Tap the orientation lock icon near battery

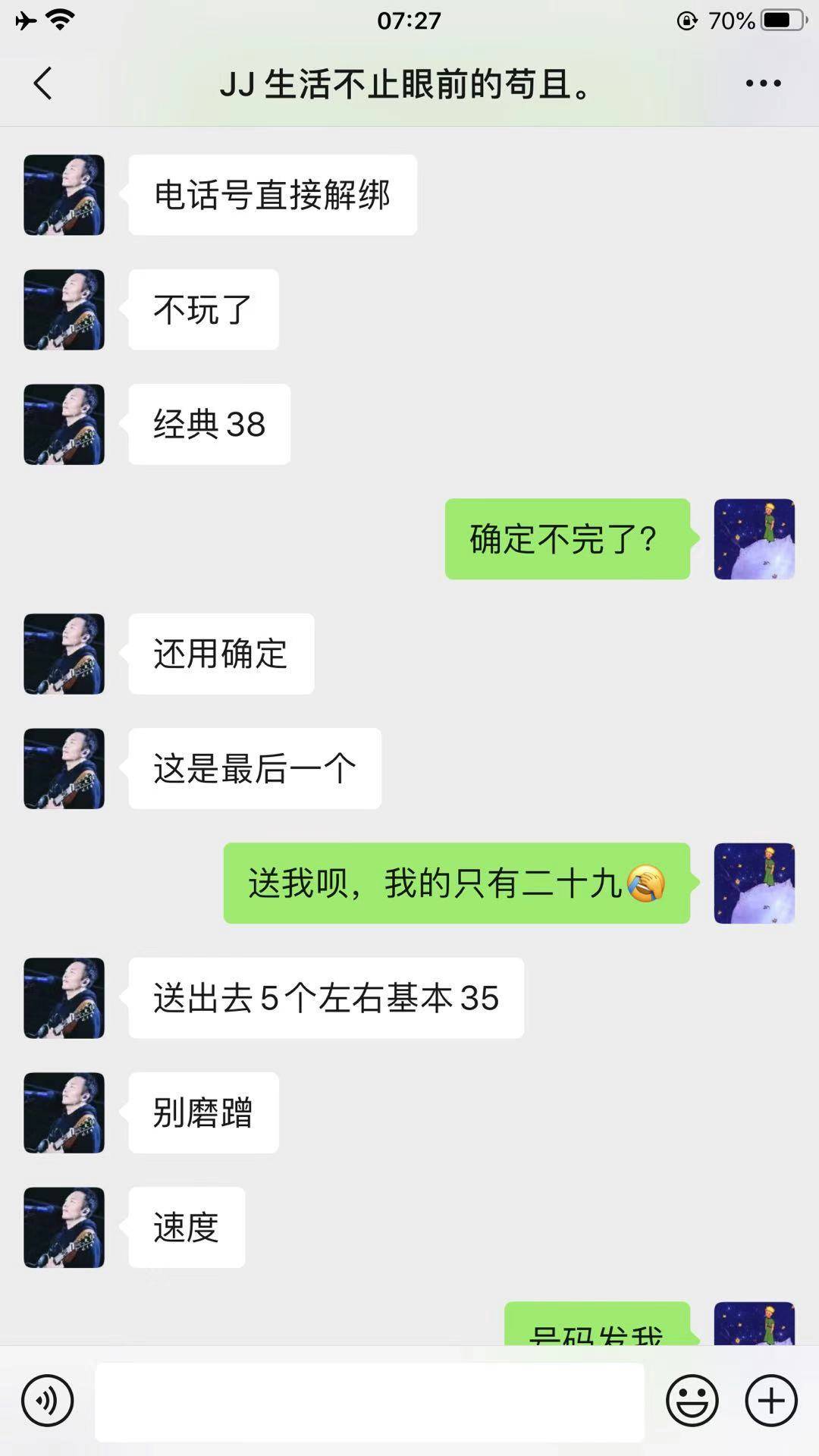(689, 20)
